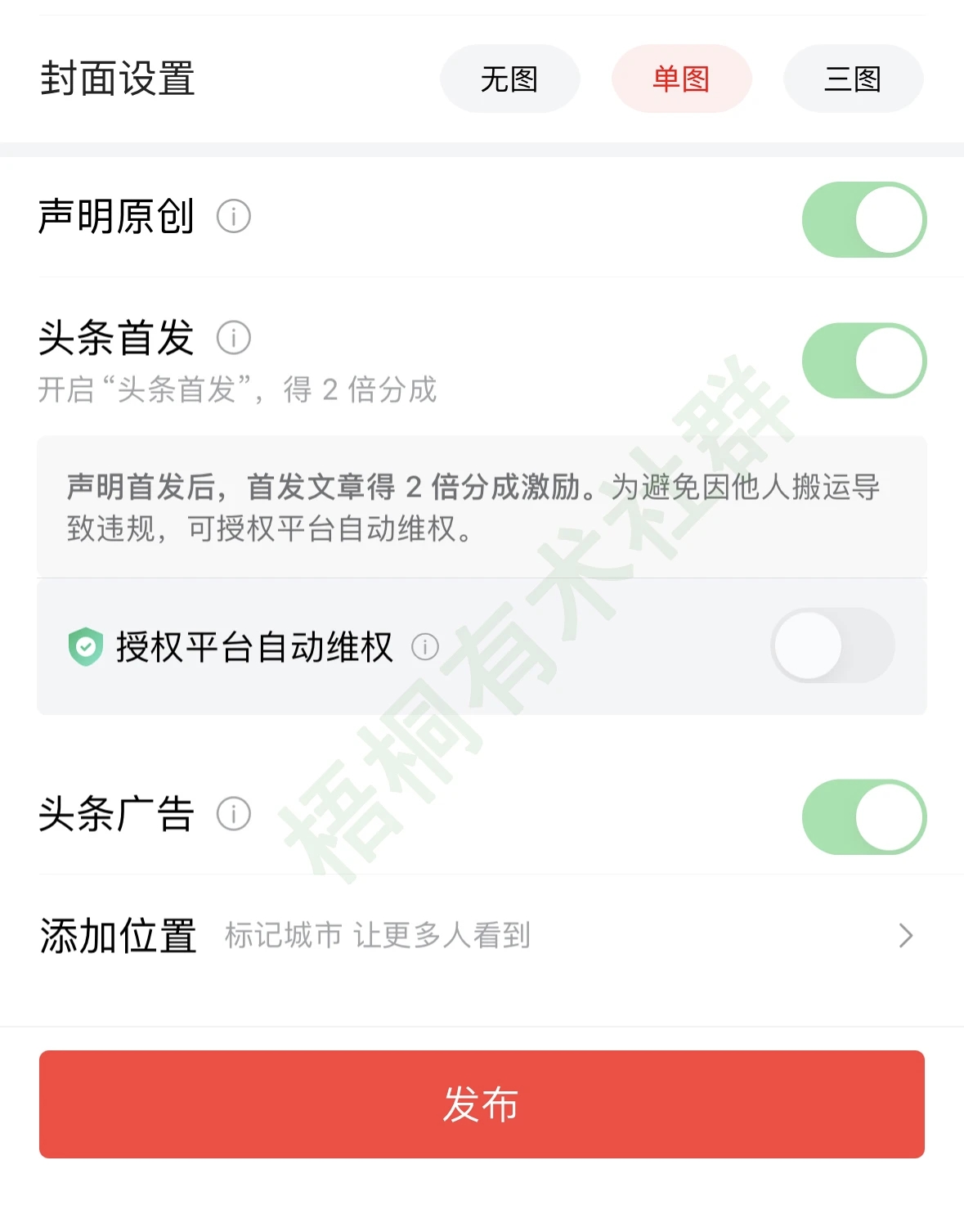964x1232 pixels.
Task: Disable the 头条广告 toggle
Action: click(863, 816)
